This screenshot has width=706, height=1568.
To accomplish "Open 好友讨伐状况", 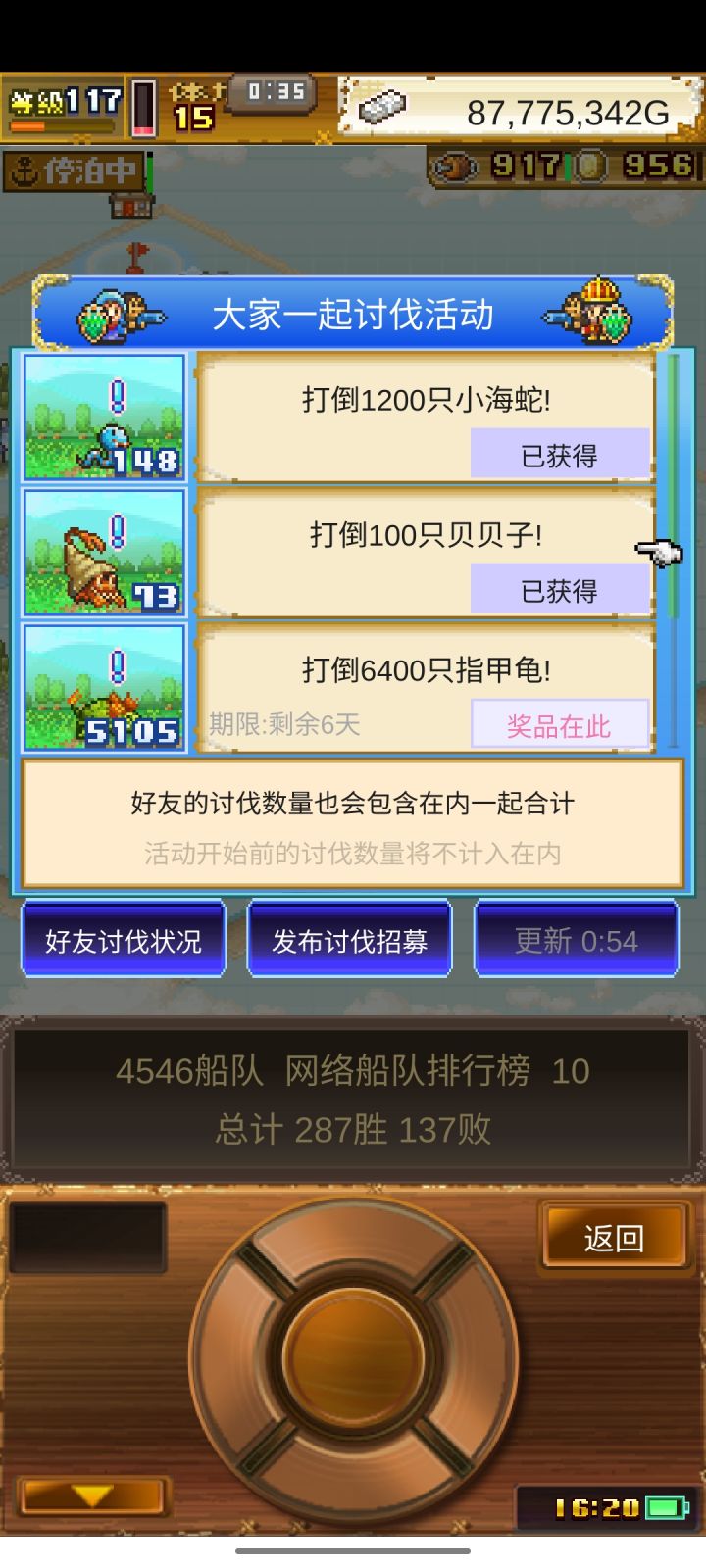I will [125, 938].
